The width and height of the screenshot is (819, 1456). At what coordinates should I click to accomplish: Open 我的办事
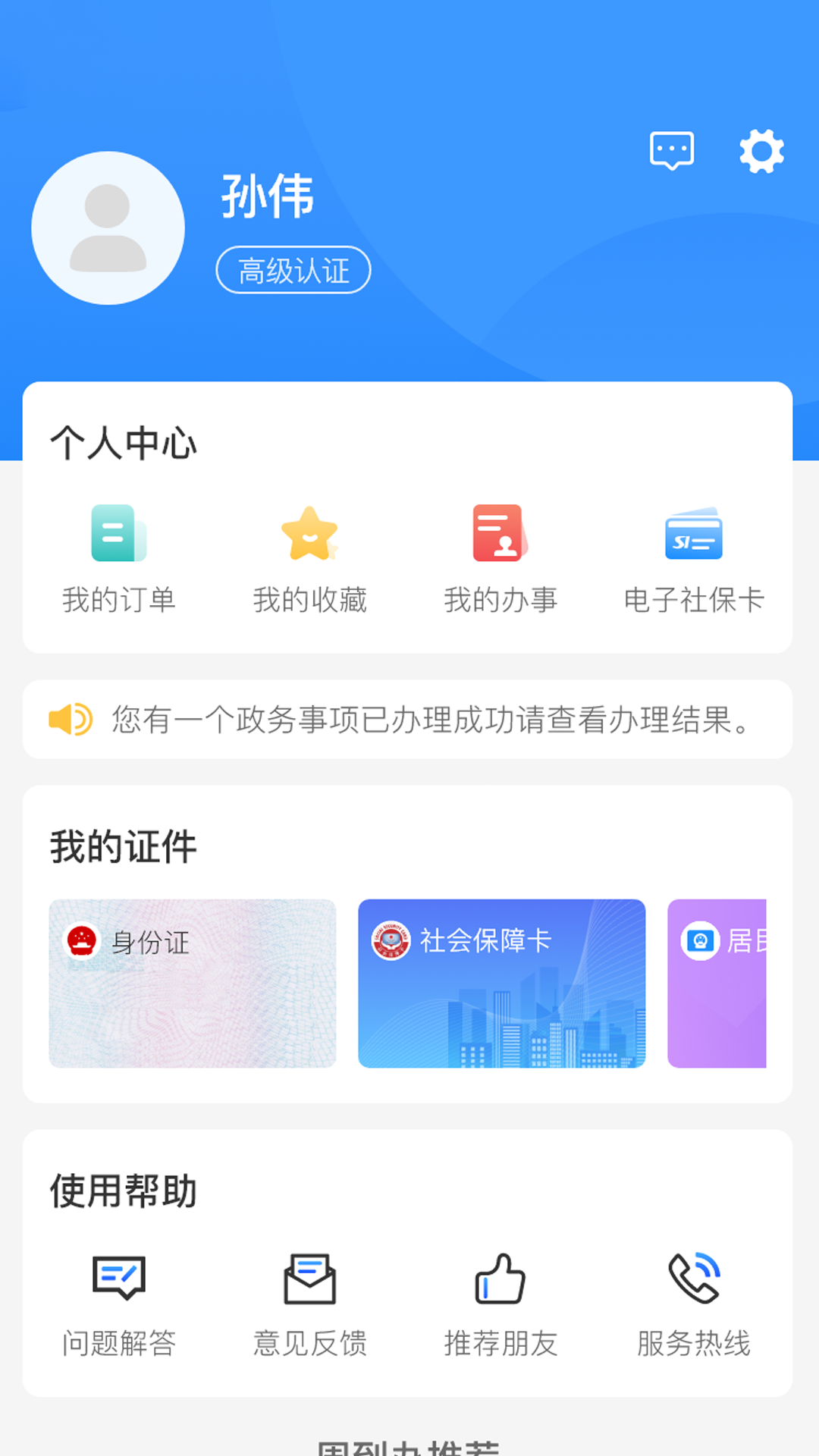[500, 558]
